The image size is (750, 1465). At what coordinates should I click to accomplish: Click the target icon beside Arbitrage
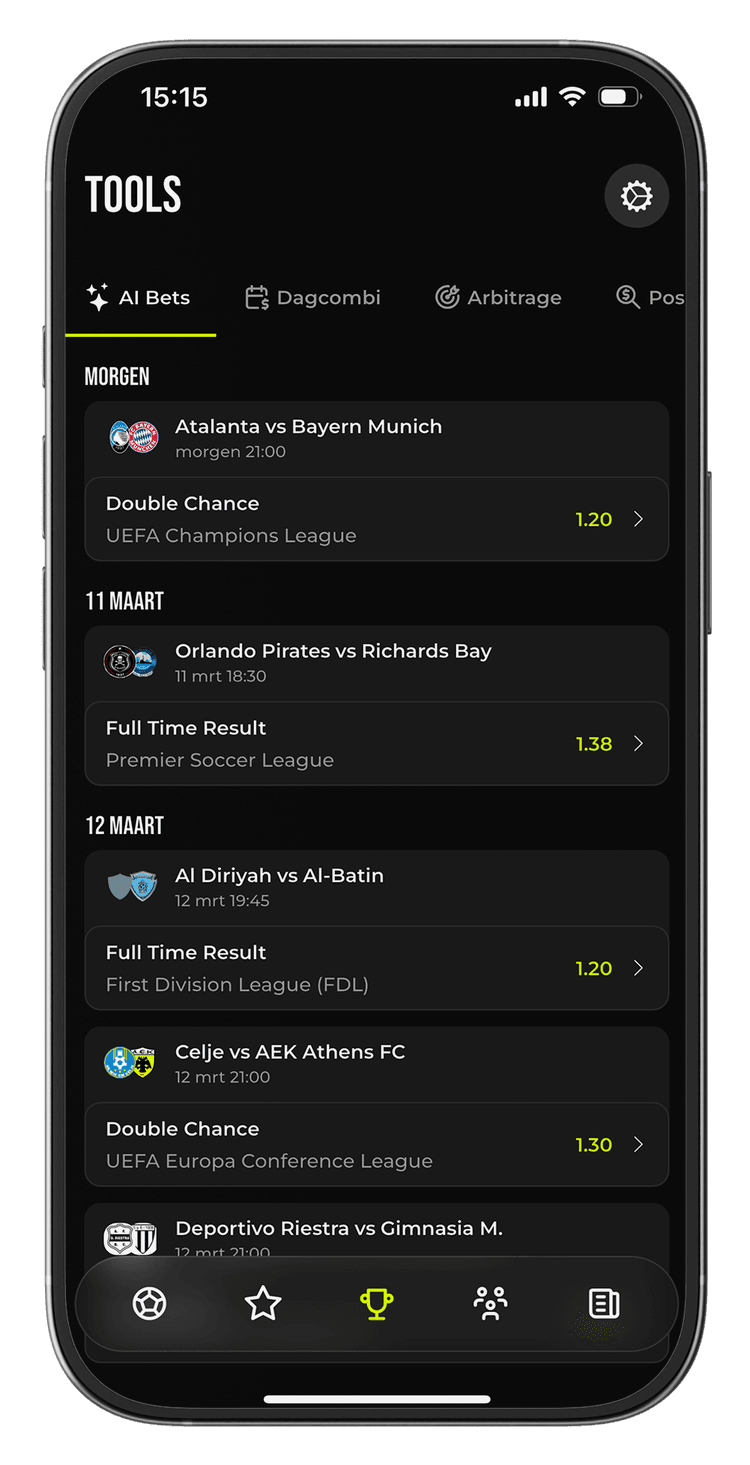point(446,296)
